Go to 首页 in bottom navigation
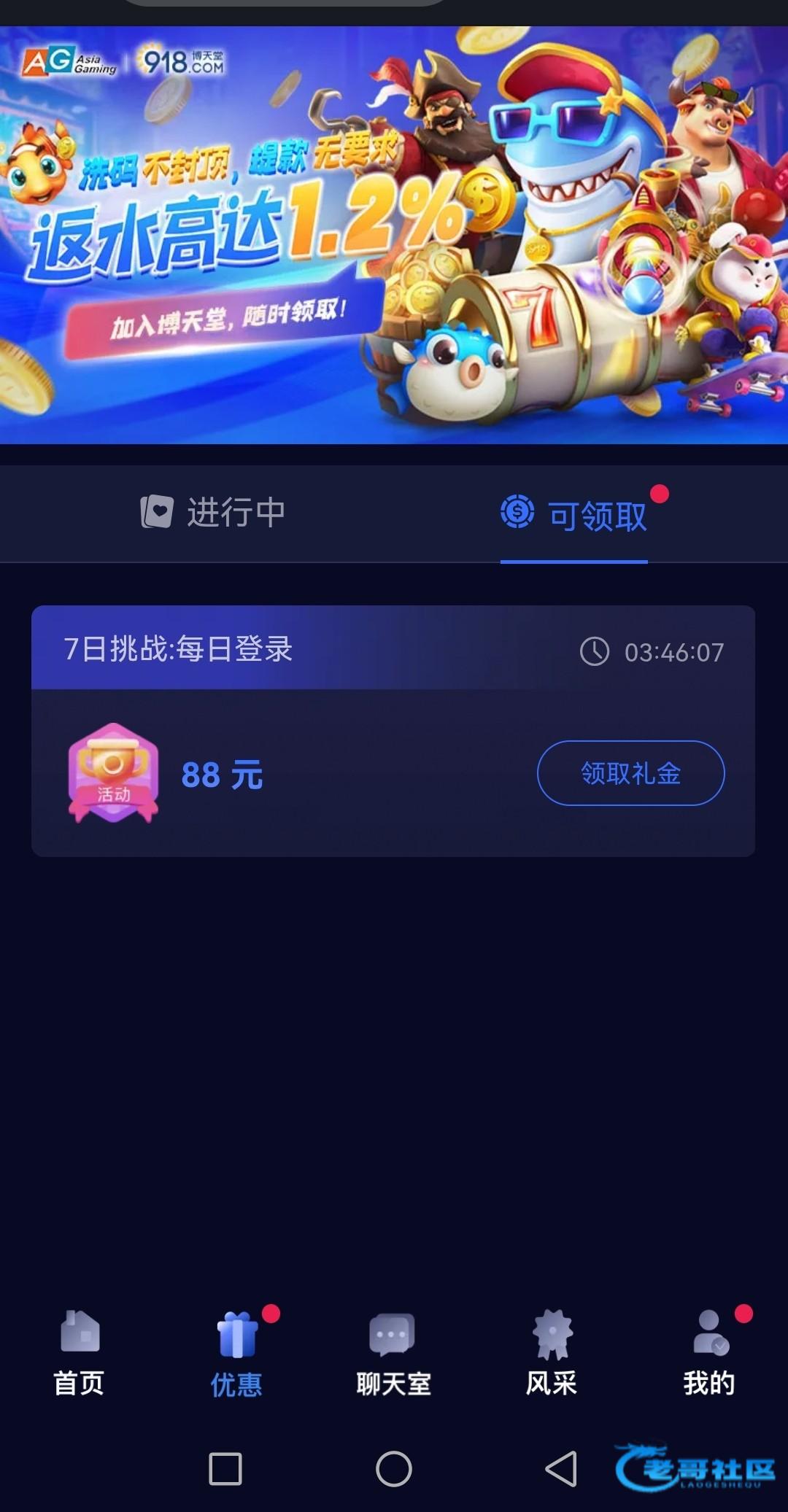The image size is (788, 1512). point(79,1354)
